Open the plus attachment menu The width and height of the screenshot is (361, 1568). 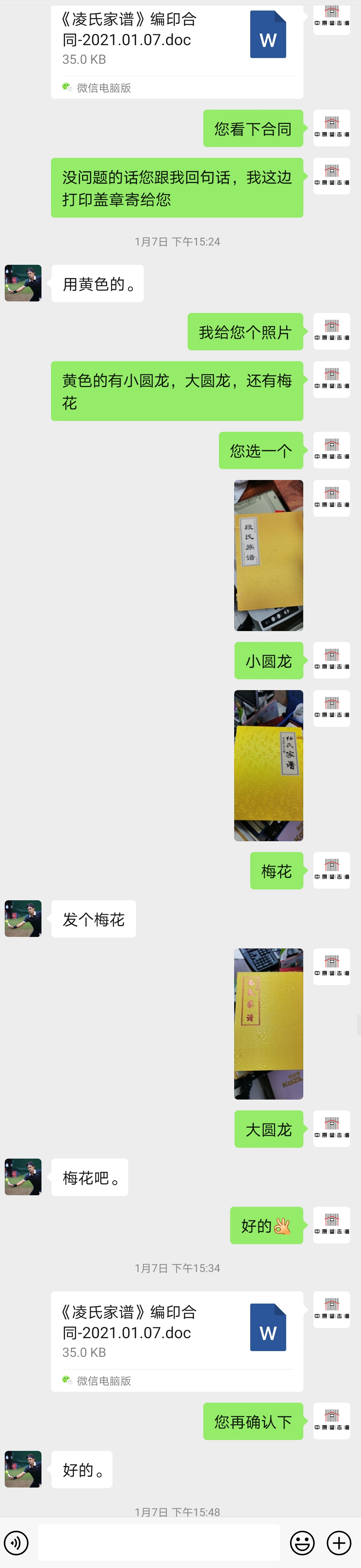[x=339, y=1543]
